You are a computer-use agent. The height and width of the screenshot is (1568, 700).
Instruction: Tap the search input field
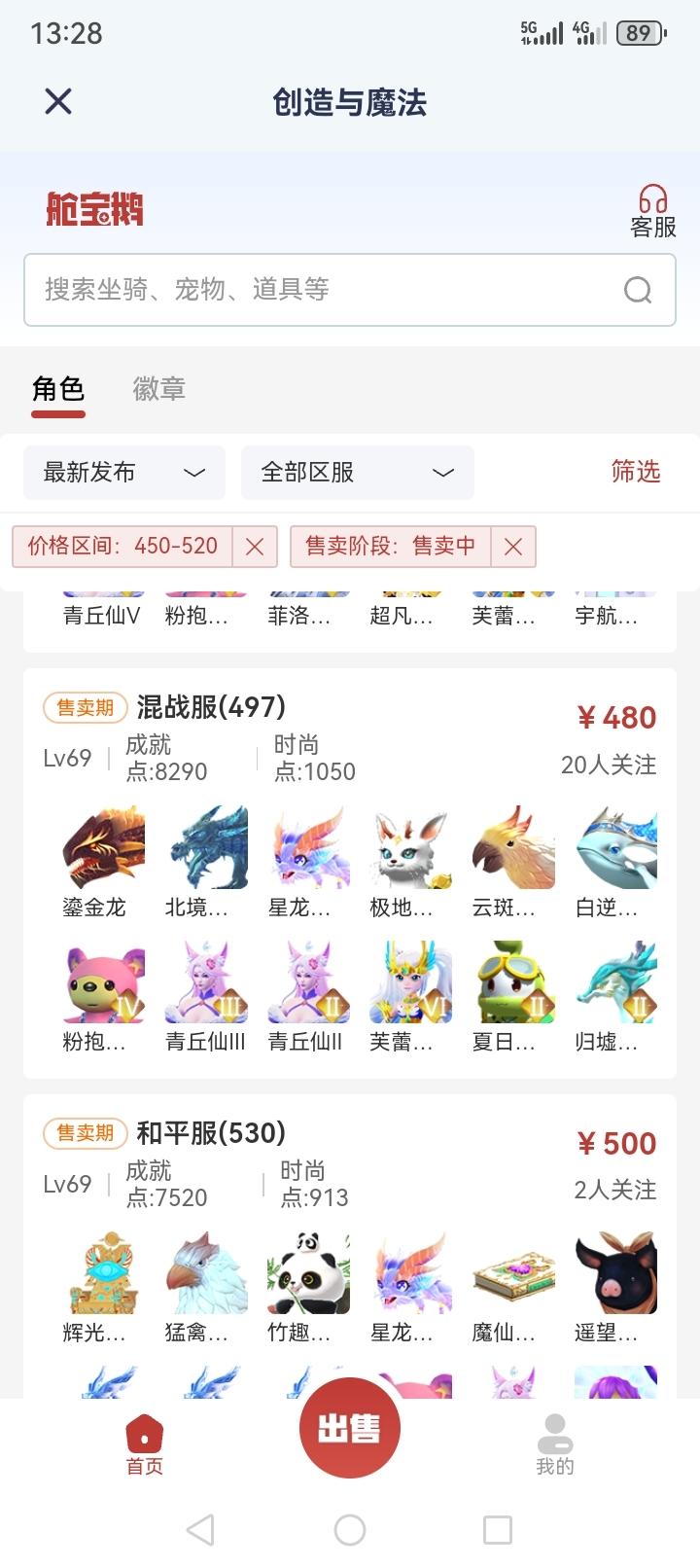click(292, 289)
